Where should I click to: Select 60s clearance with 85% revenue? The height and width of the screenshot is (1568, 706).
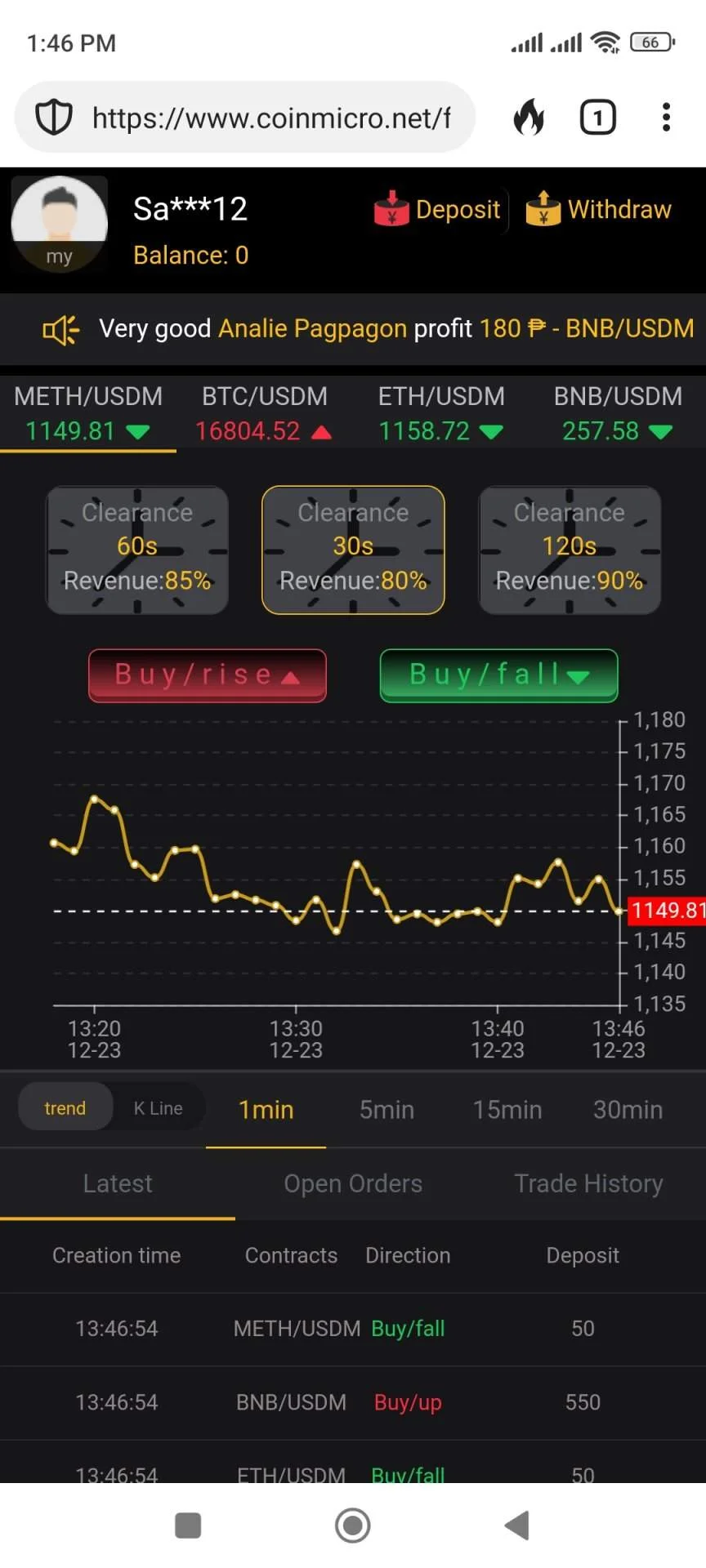point(137,550)
